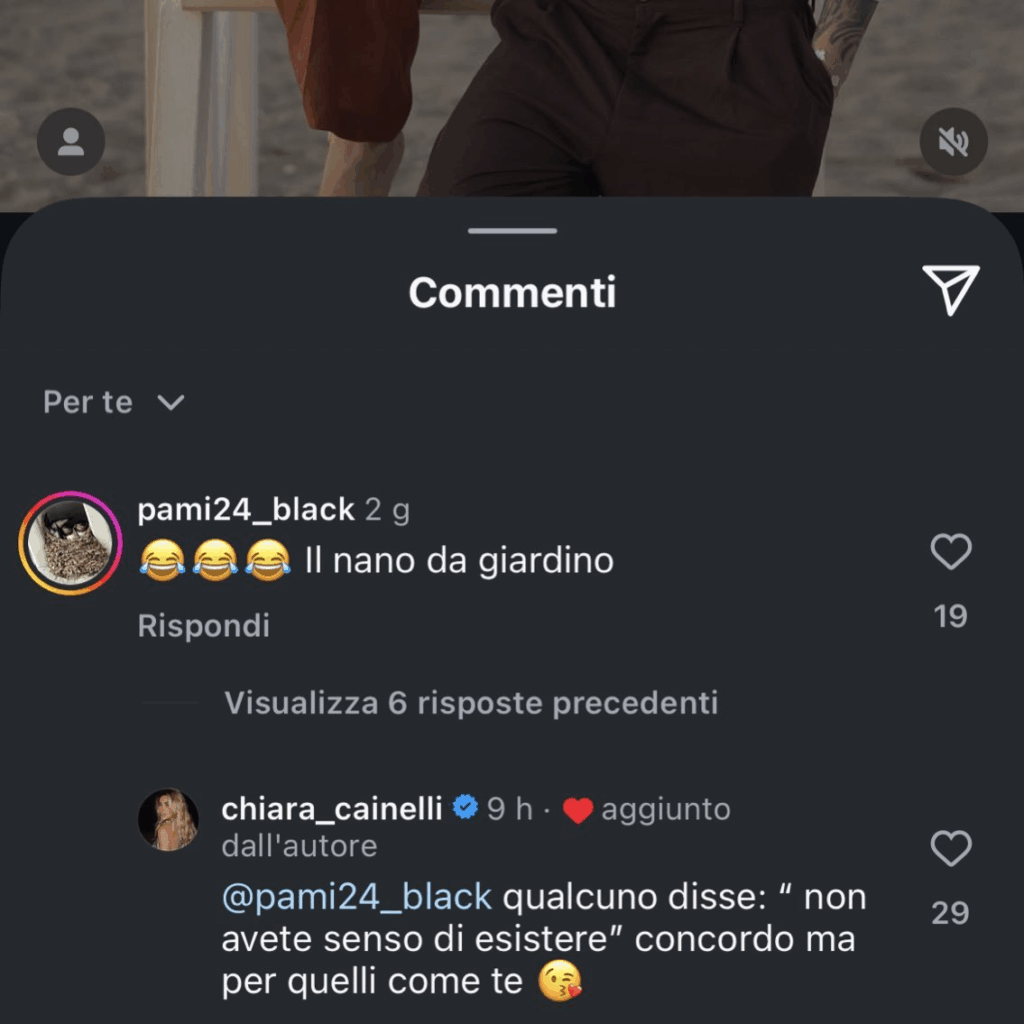Open the chiara_cainelli username

[x=331, y=808]
